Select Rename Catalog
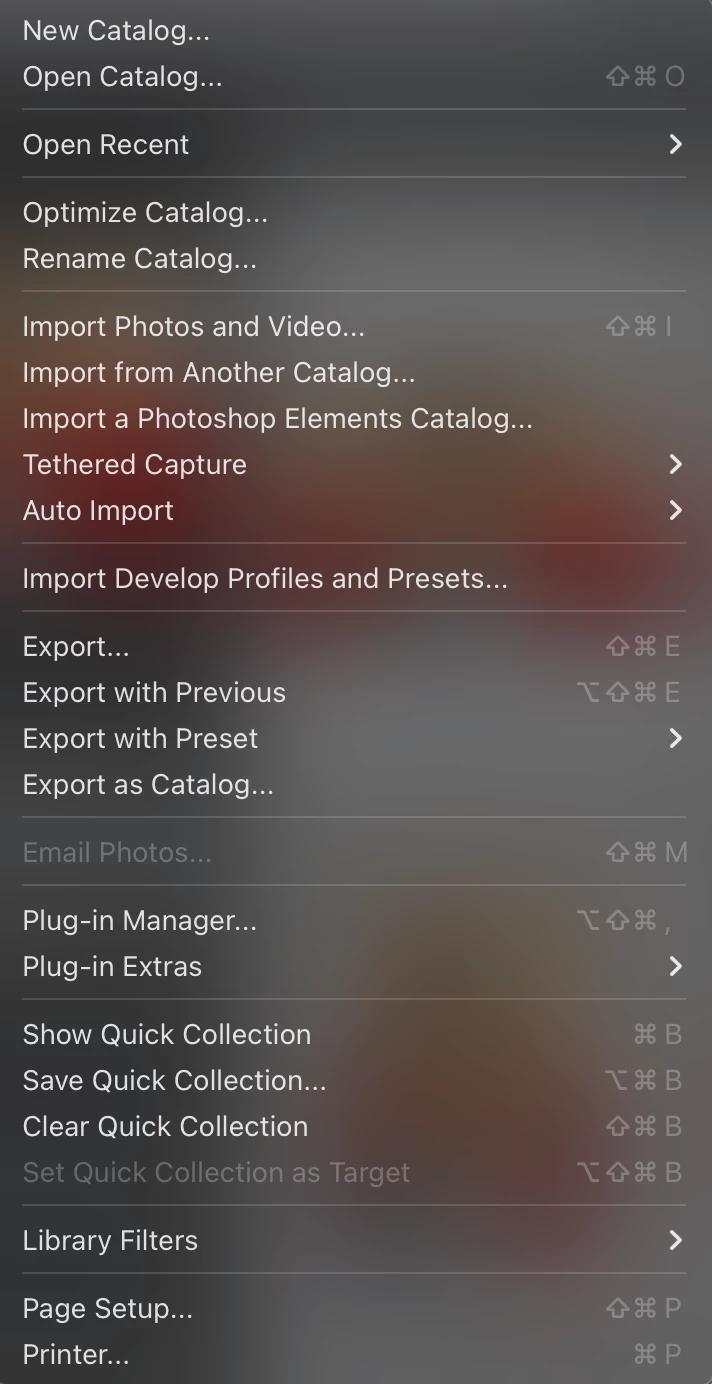This screenshot has height=1384, width=712. point(140,259)
